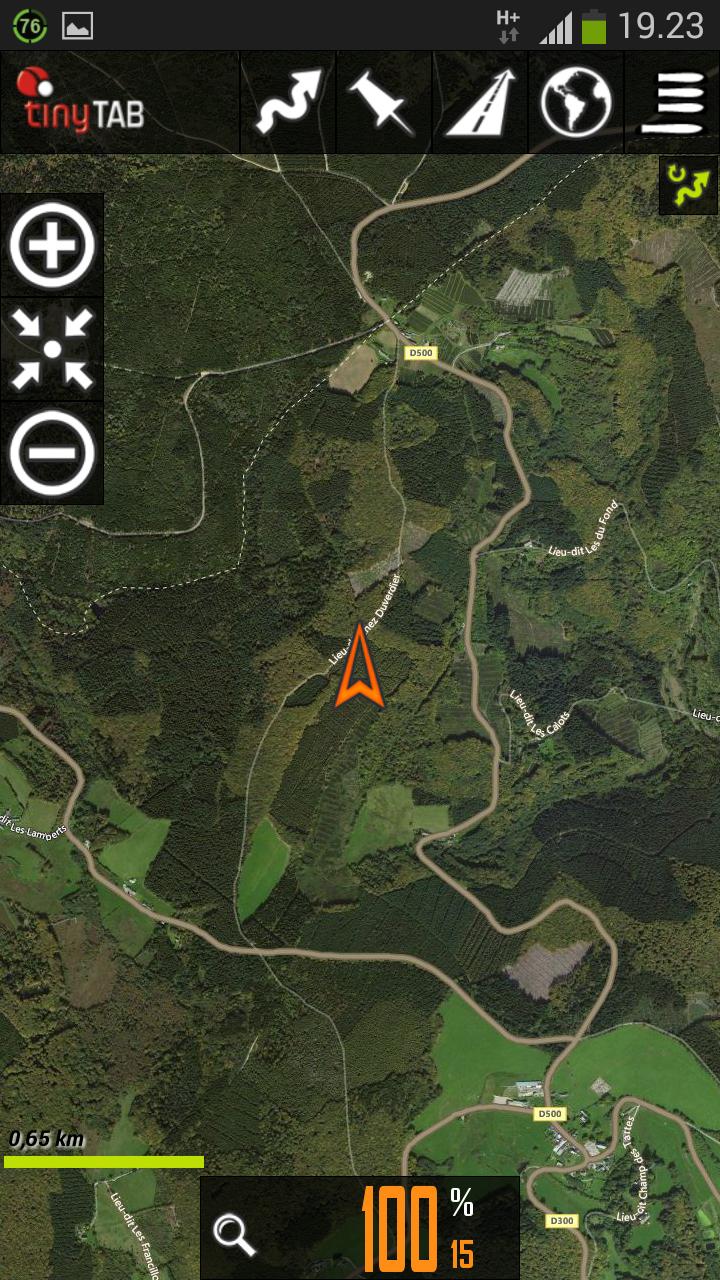Tap the tinyTAB logo button
The height and width of the screenshot is (1280, 720).
(85, 102)
